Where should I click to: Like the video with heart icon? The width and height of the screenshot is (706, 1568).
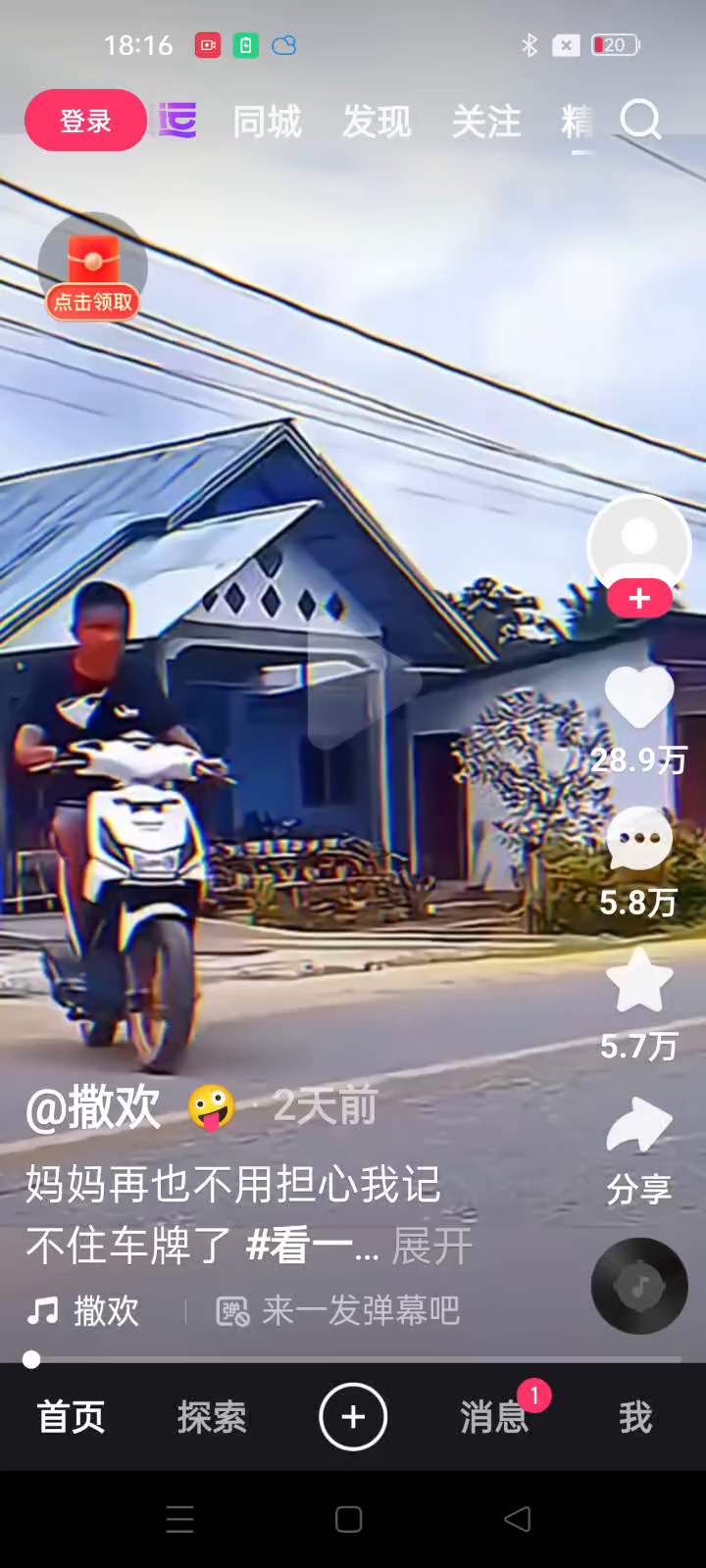coord(638,698)
